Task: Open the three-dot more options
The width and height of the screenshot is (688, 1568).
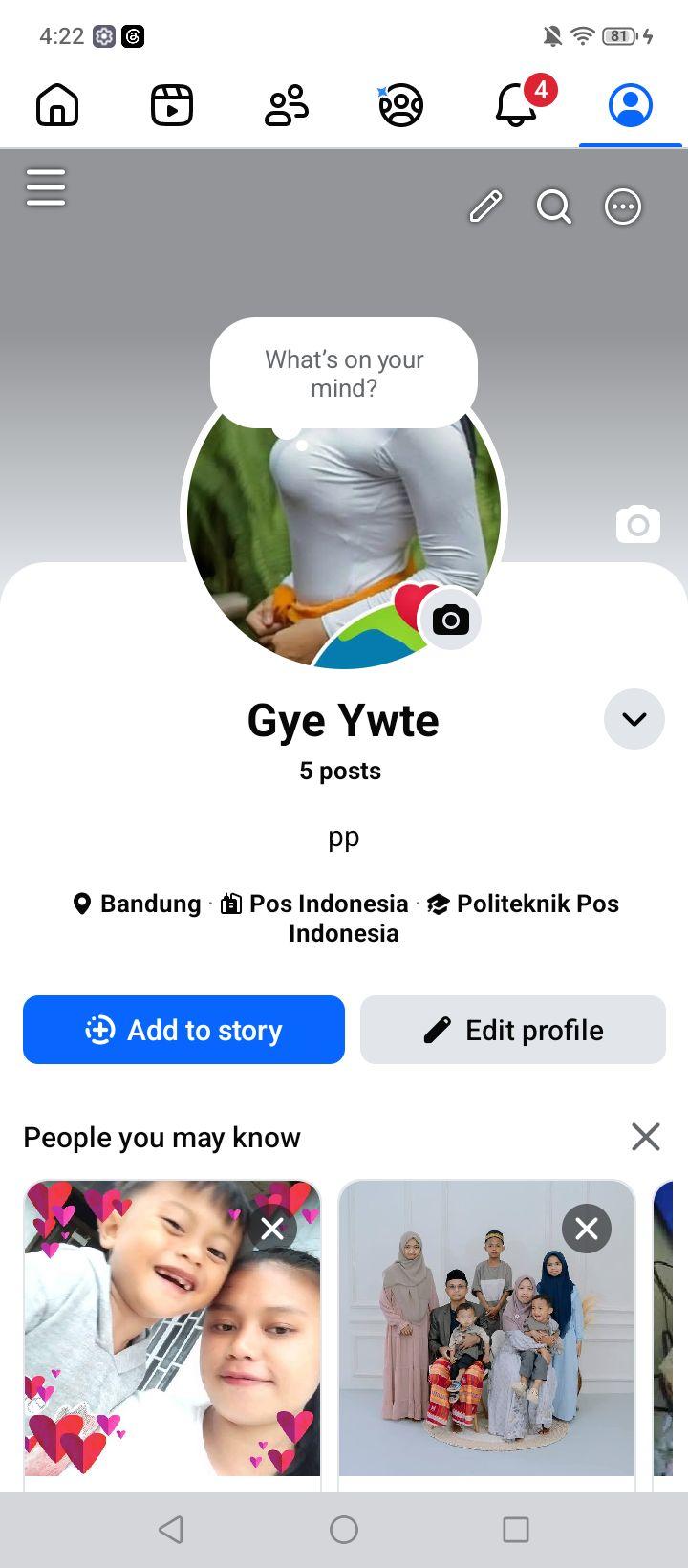Action: [623, 207]
